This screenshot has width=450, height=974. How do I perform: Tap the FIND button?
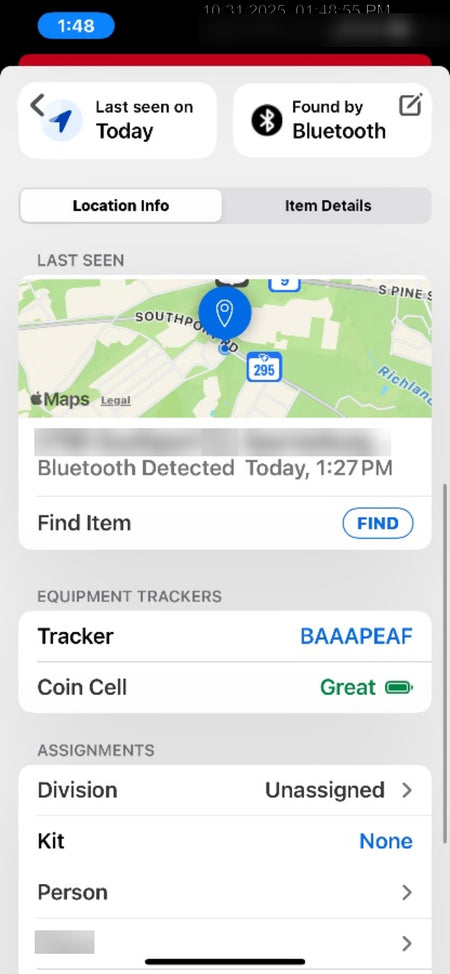coord(378,523)
